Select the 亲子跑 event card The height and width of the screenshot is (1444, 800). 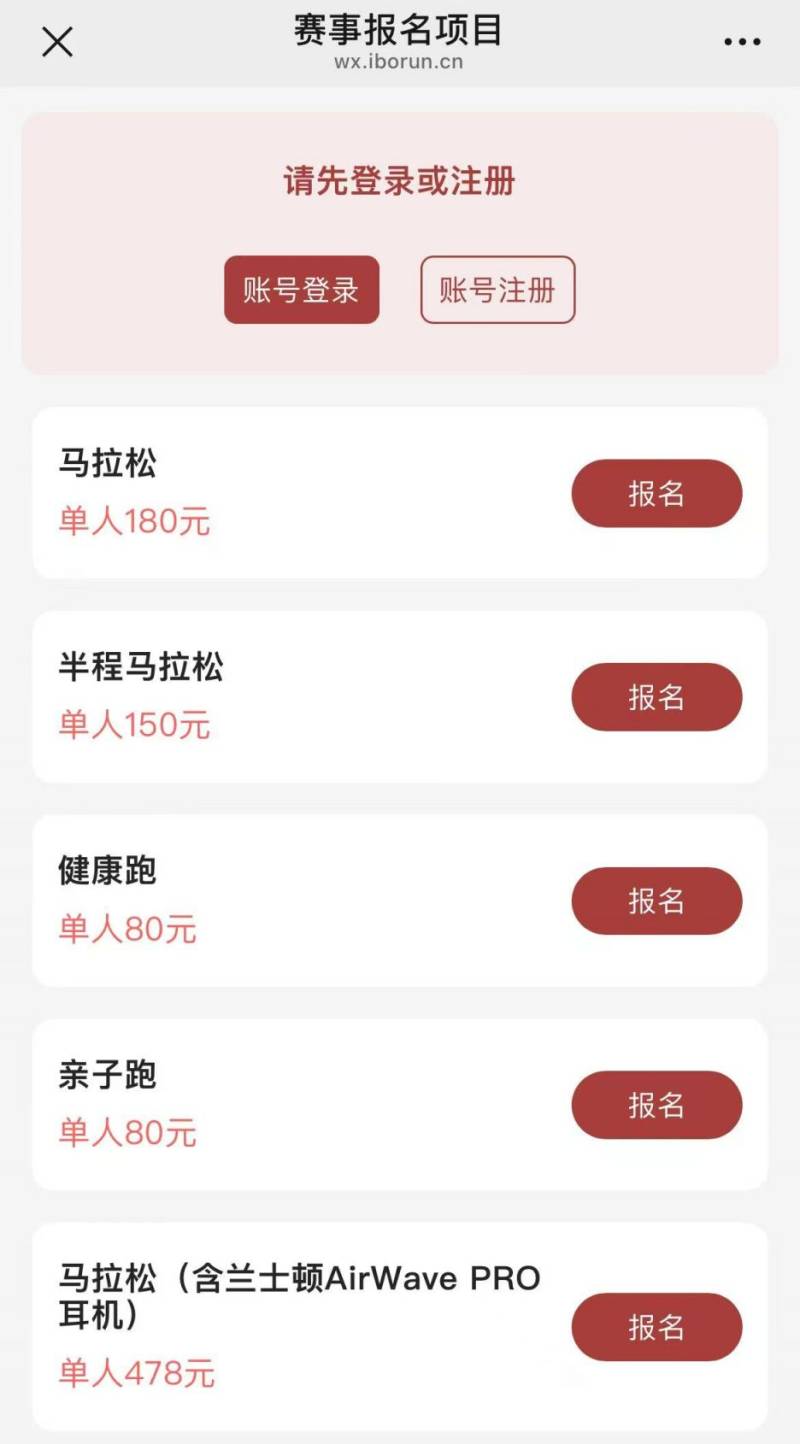[x=300, y=1103]
